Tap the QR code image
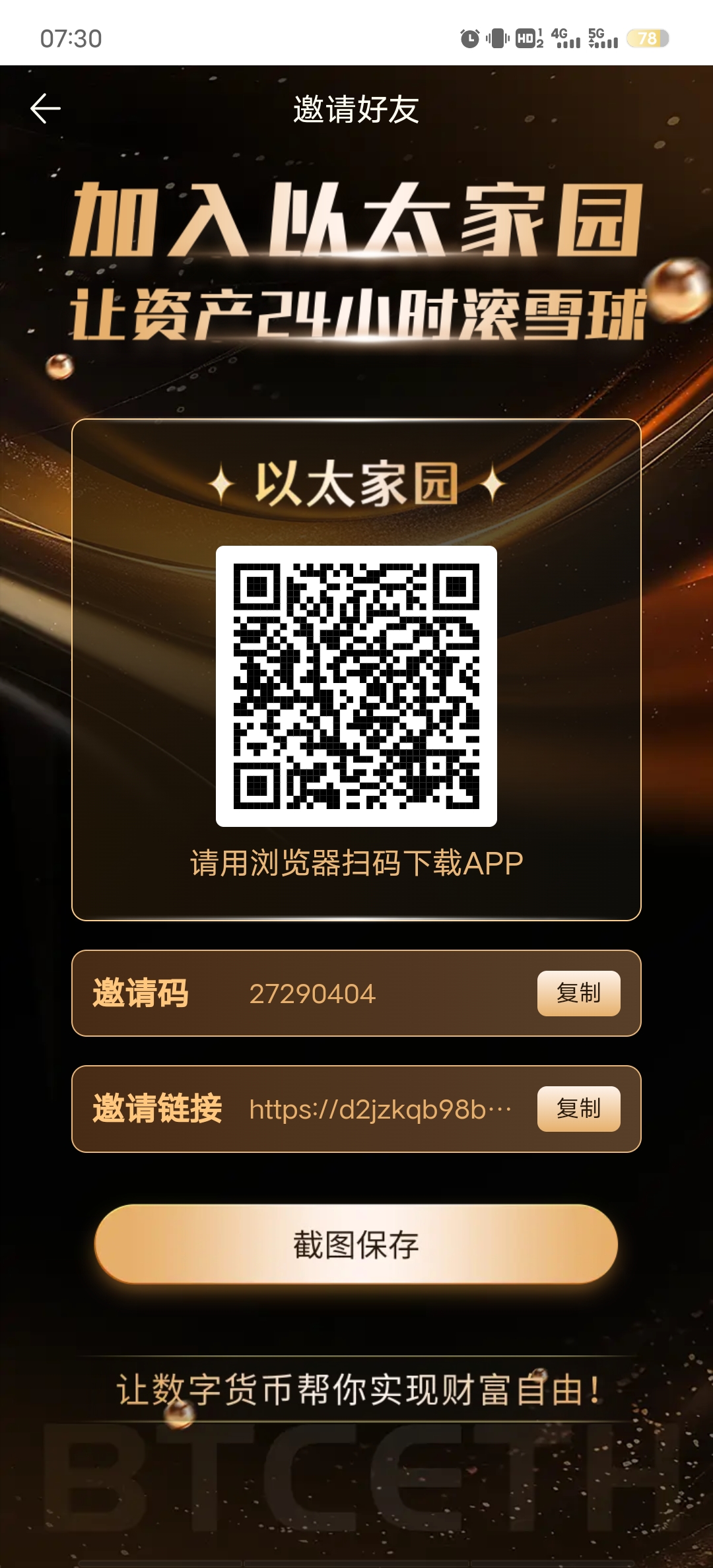The height and width of the screenshot is (1568, 713). coord(356,684)
